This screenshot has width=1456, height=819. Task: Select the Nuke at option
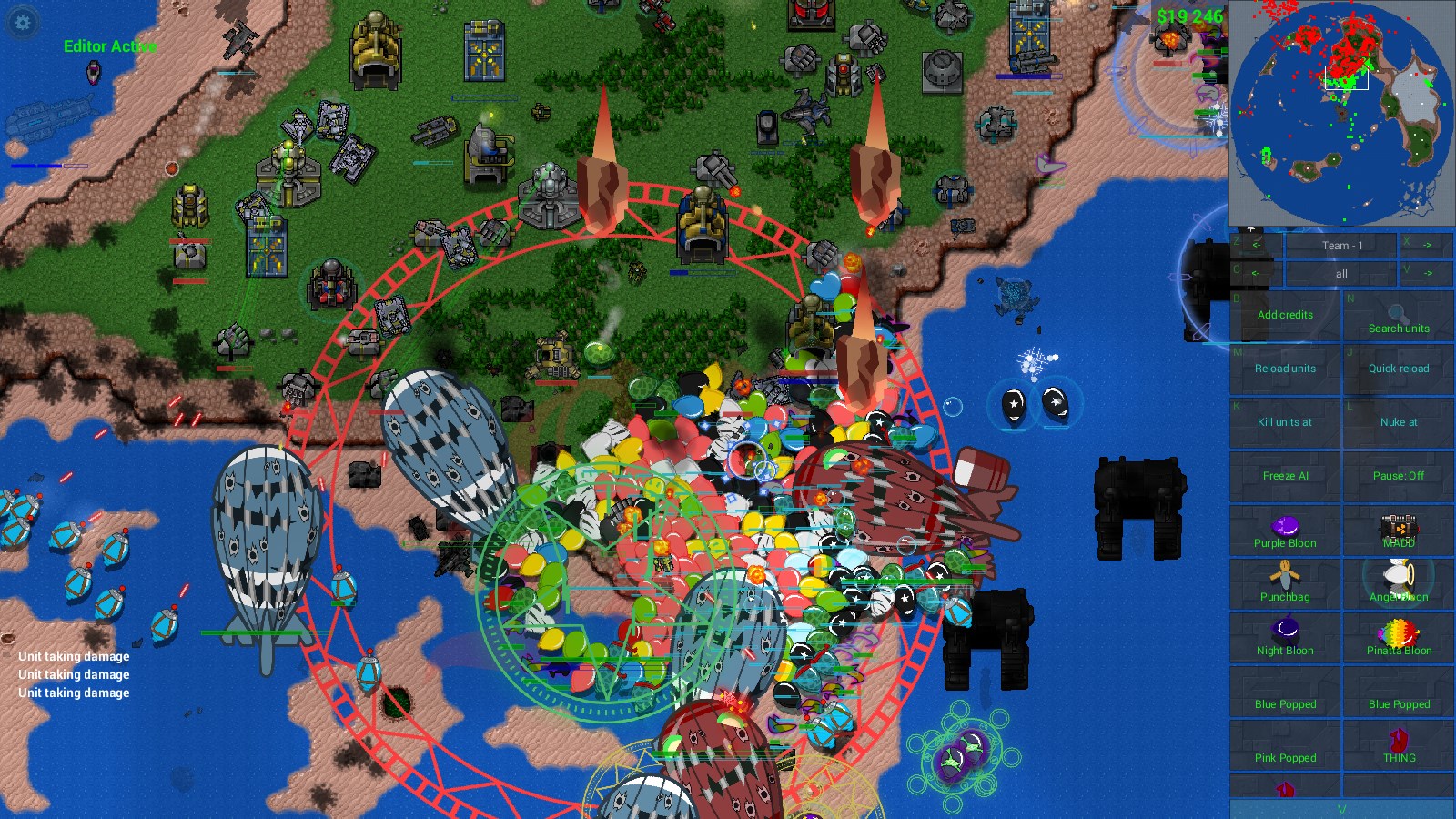pos(1399,422)
